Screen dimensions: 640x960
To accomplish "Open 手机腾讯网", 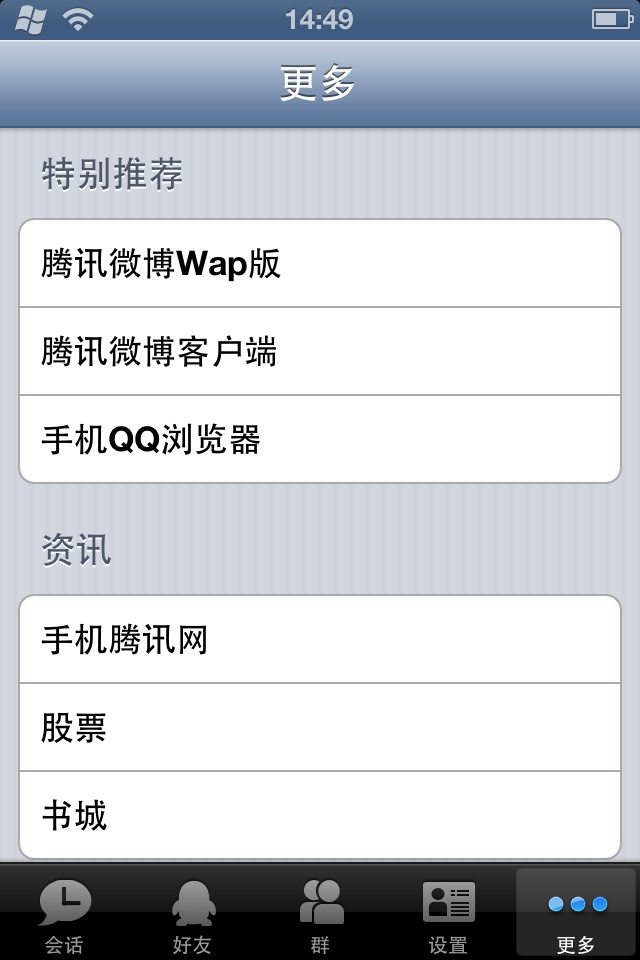I will click(320, 640).
